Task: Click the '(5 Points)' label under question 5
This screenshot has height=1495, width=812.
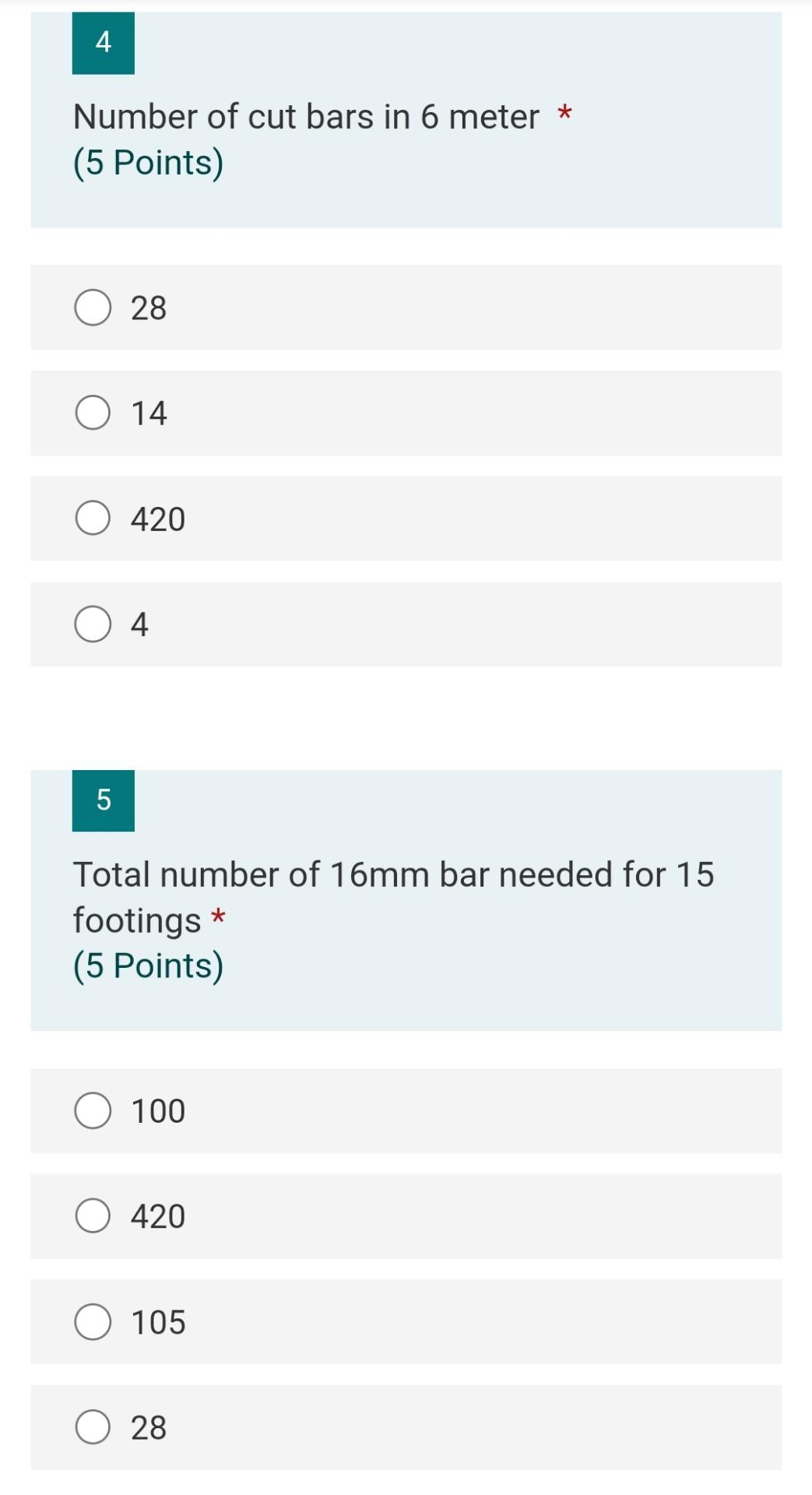Action: point(148,965)
